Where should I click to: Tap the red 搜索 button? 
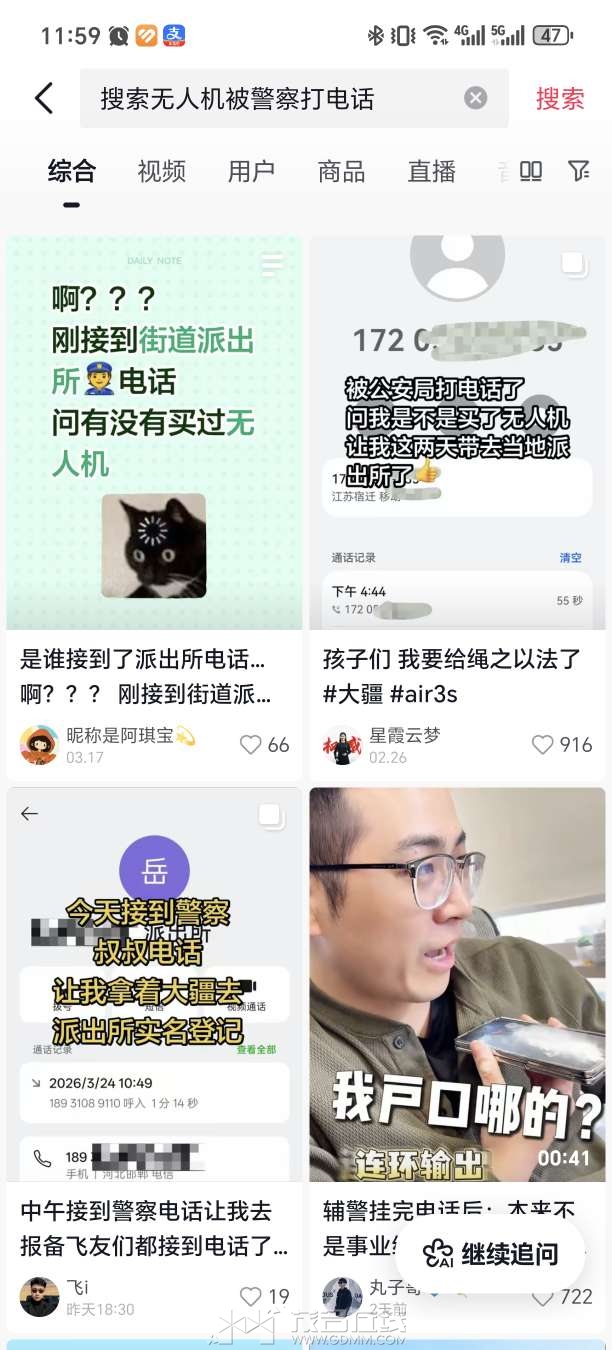560,98
